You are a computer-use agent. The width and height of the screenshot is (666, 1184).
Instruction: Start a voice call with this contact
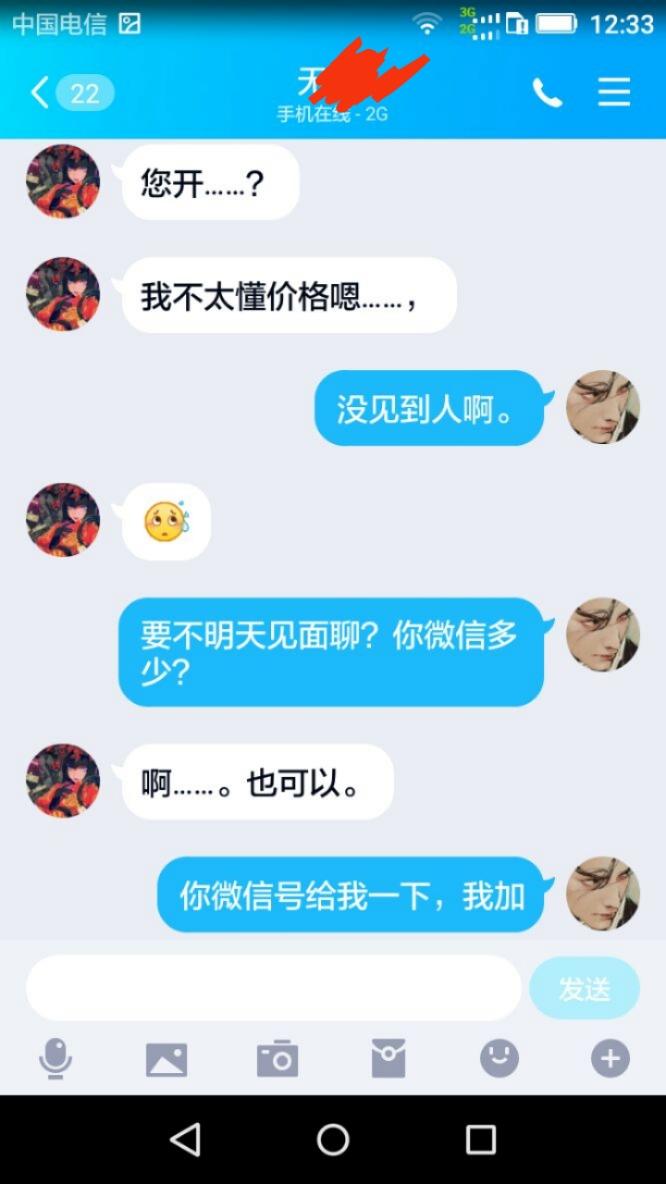[x=547, y=93]
